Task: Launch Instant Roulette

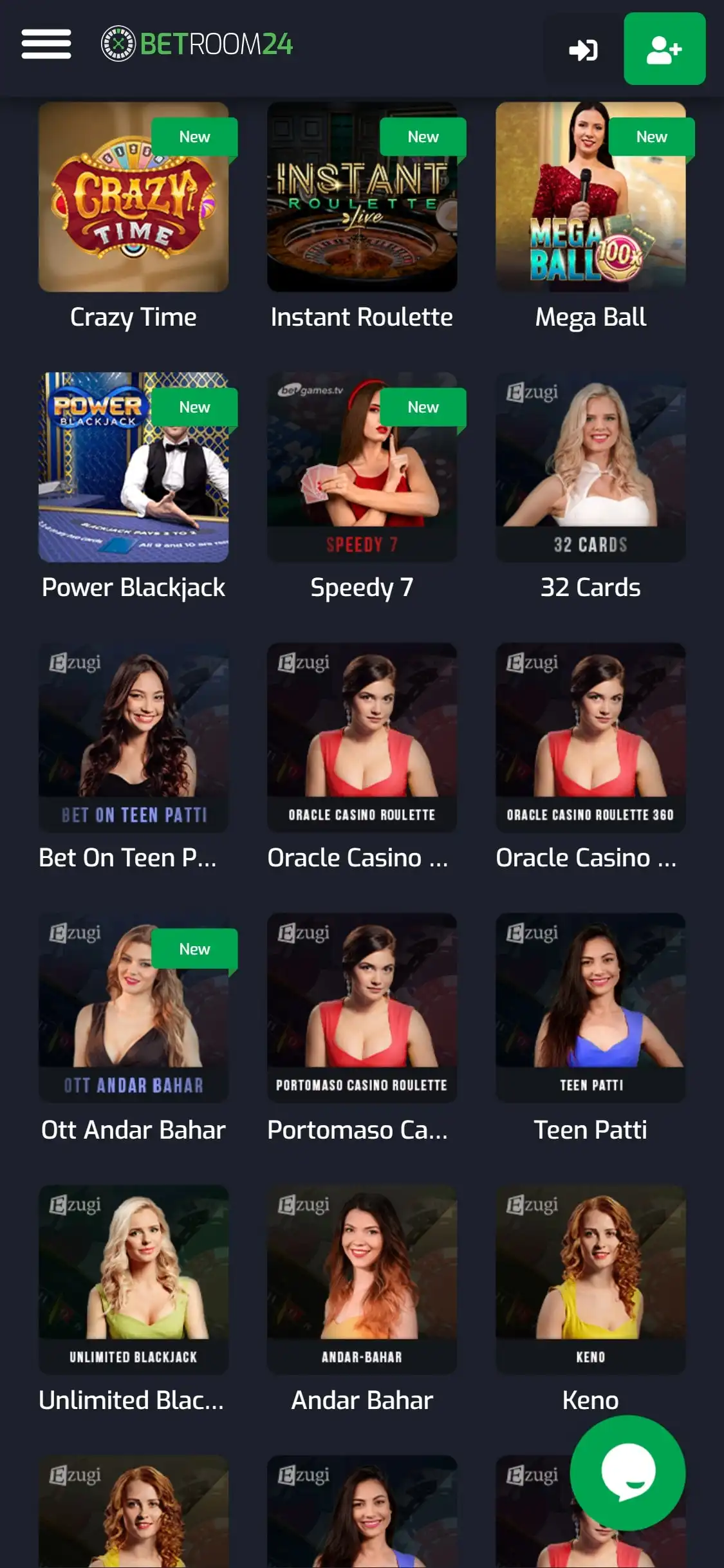Action: coord(362,198)
